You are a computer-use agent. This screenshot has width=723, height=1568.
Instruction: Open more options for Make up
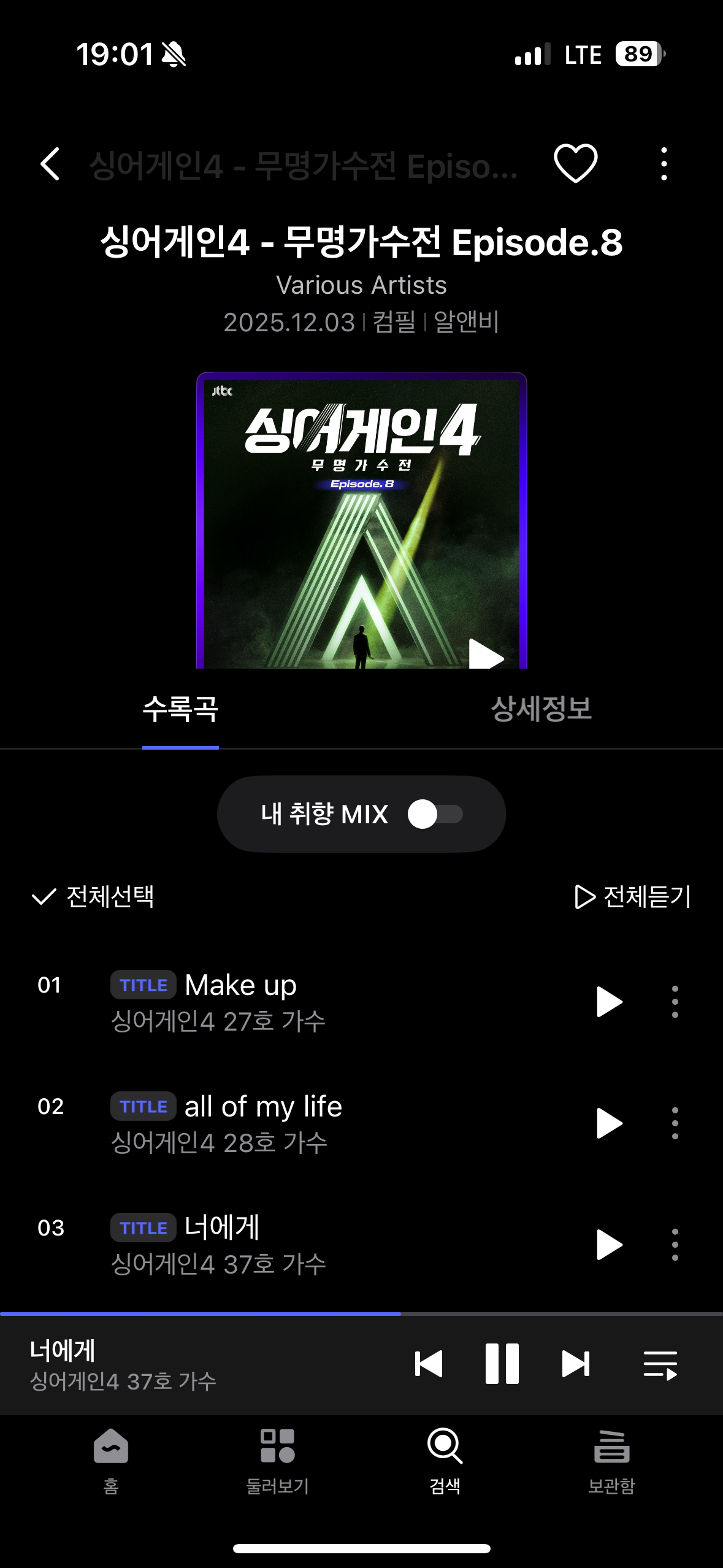675,1002
